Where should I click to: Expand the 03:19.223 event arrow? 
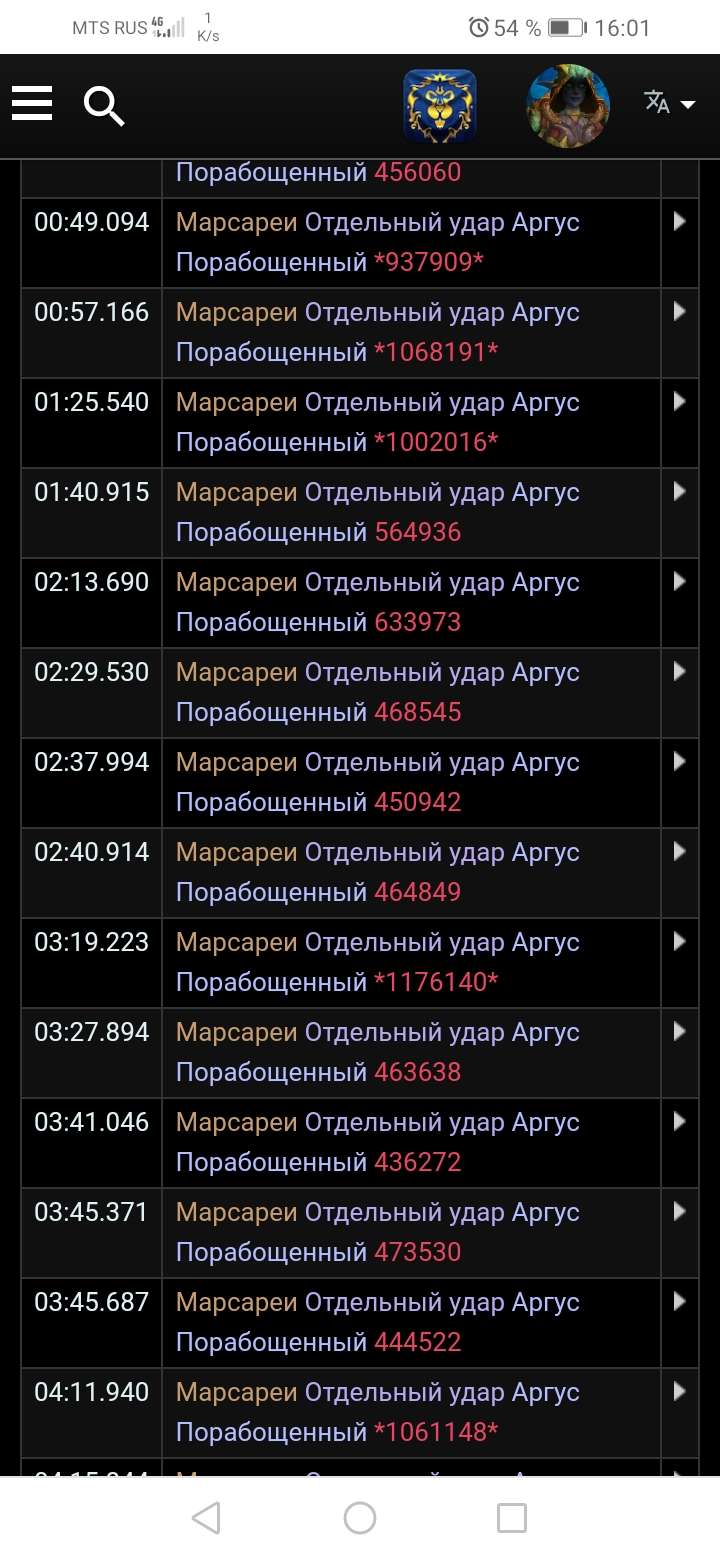(x=680, y=942)
